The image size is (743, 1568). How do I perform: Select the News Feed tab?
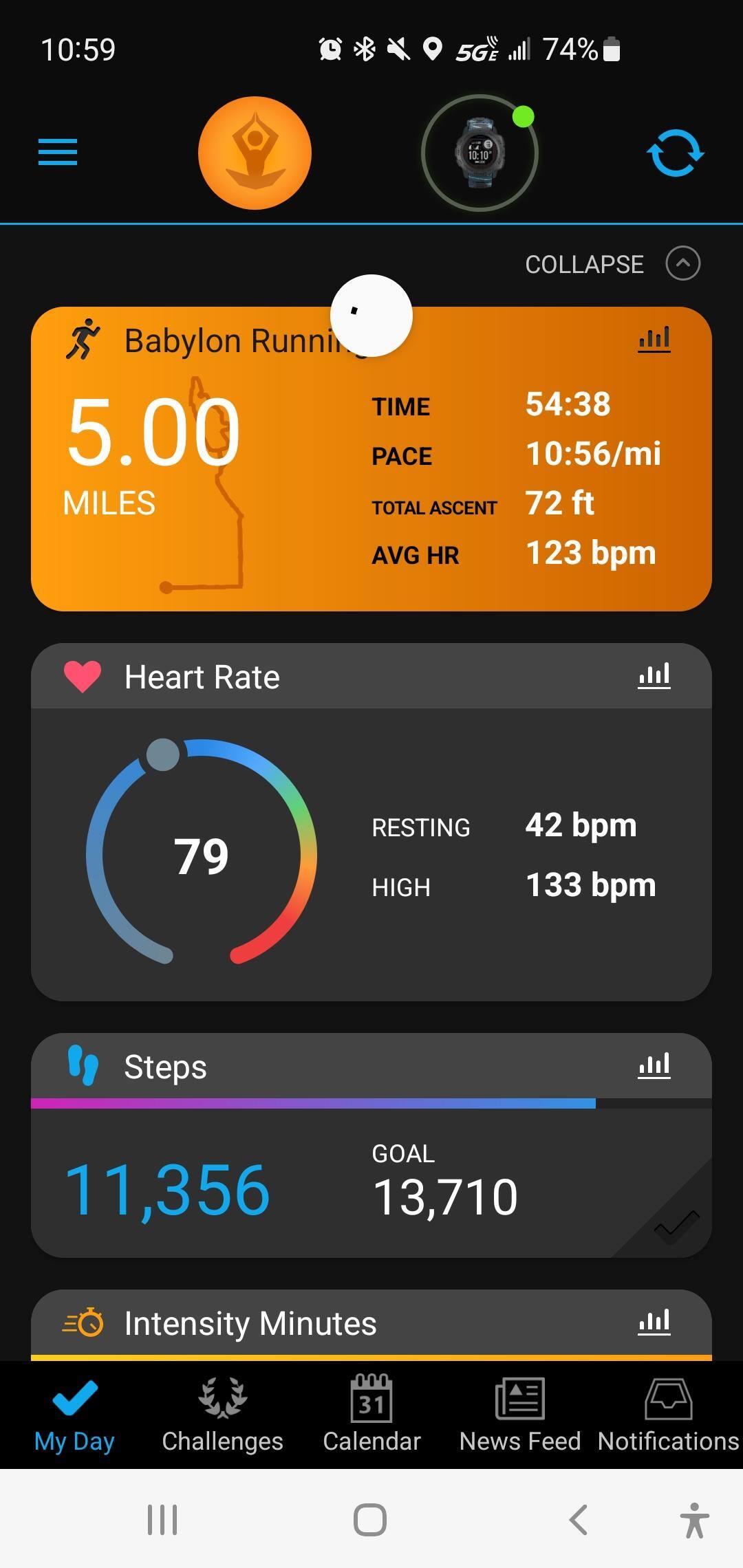pyautogui.click(x=520, y=1415)
